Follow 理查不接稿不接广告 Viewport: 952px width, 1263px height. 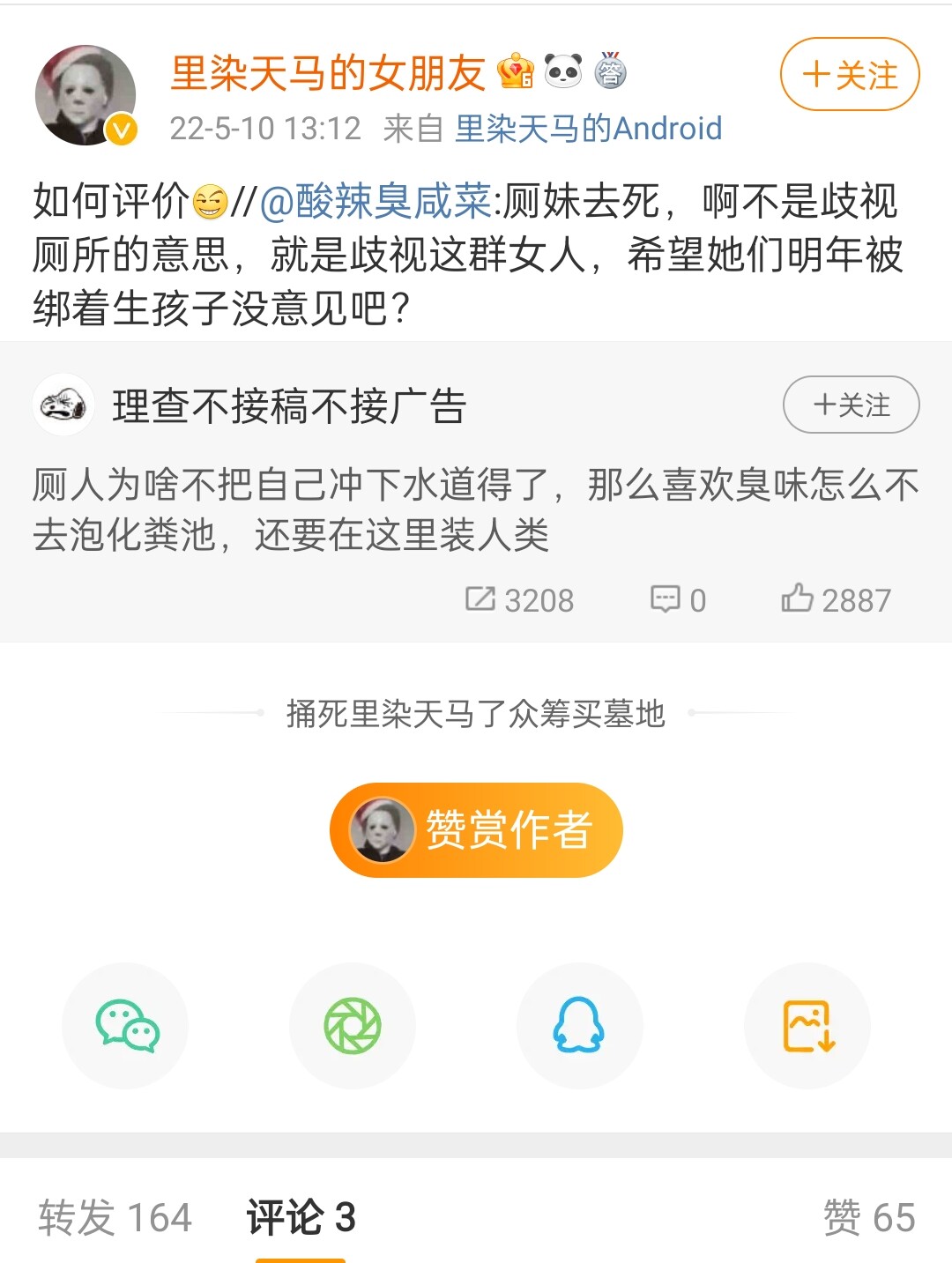click(x=851, y=405)
